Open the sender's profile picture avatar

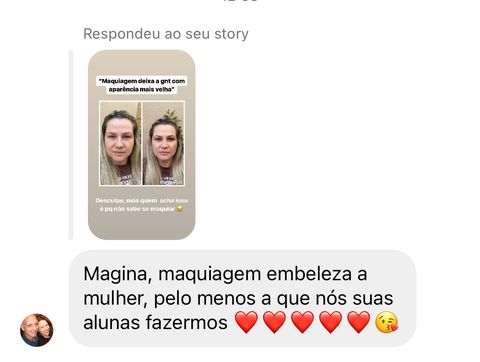tap(37, 330)
